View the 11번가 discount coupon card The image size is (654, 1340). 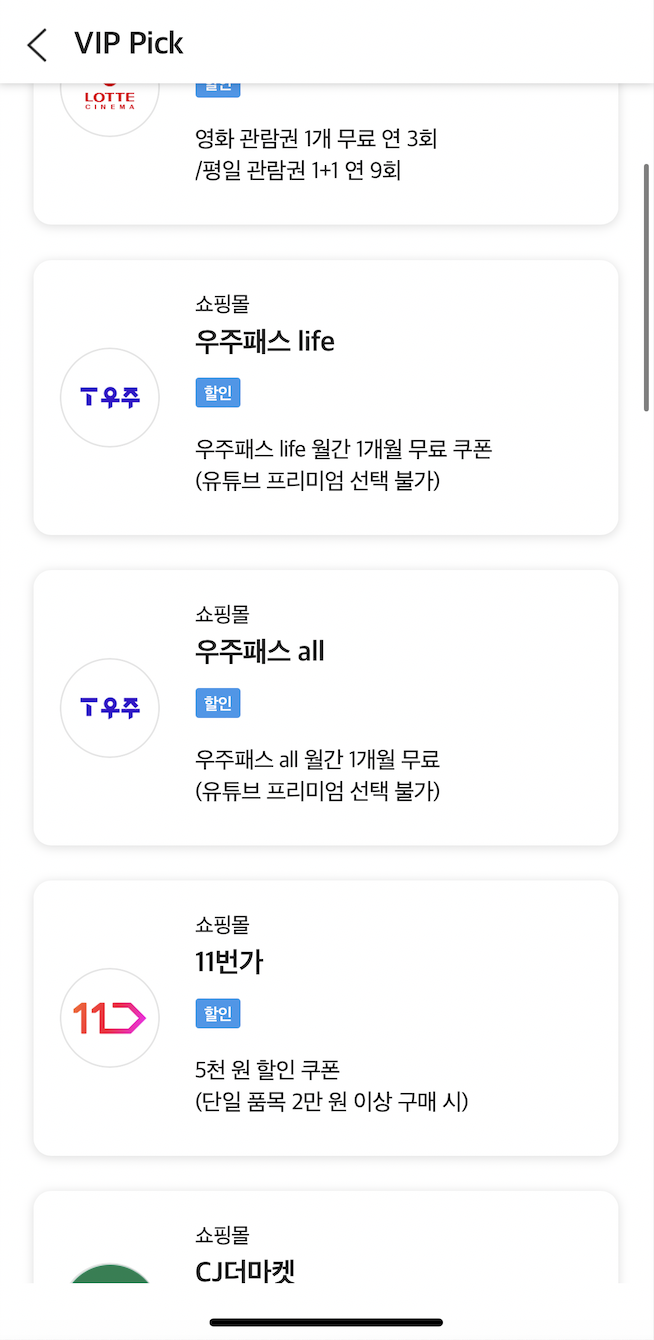326,1018
